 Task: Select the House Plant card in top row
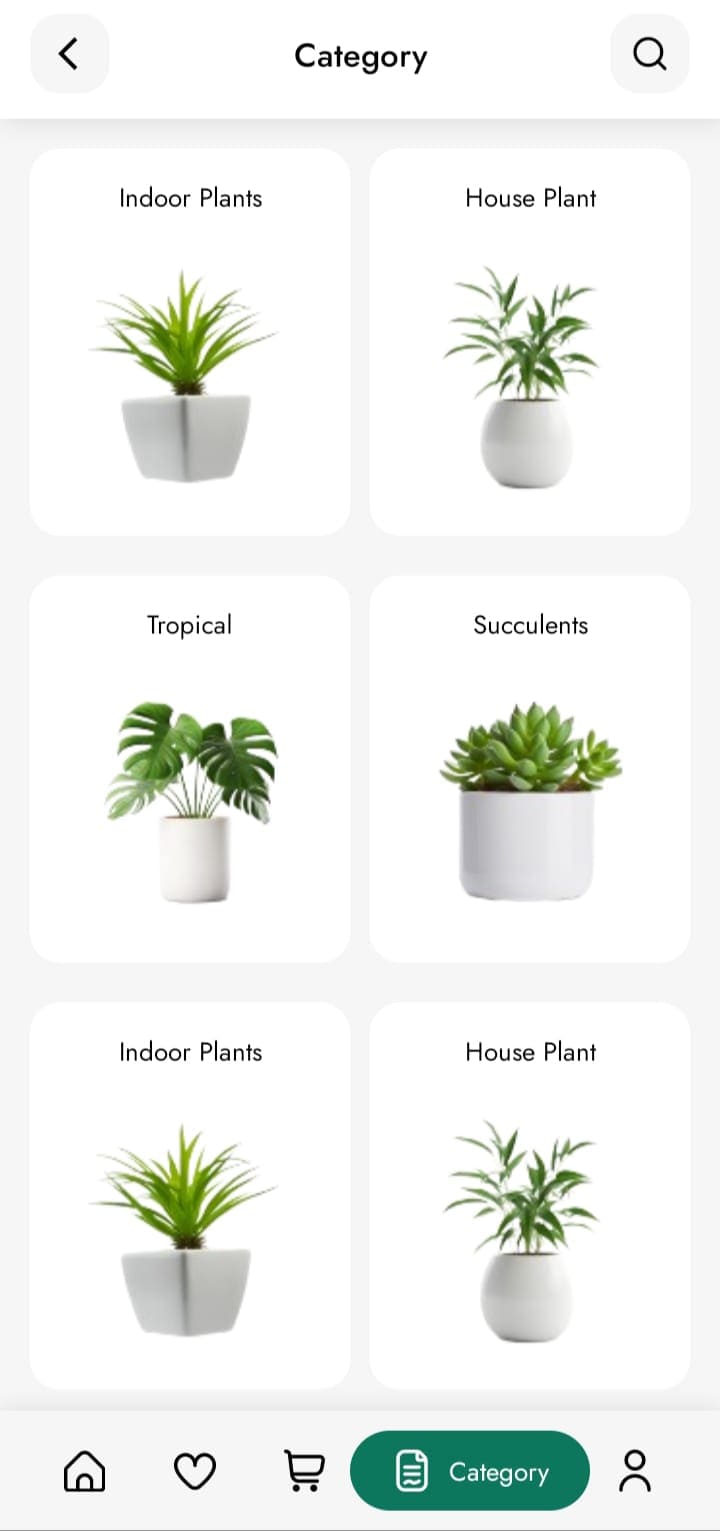530,340
